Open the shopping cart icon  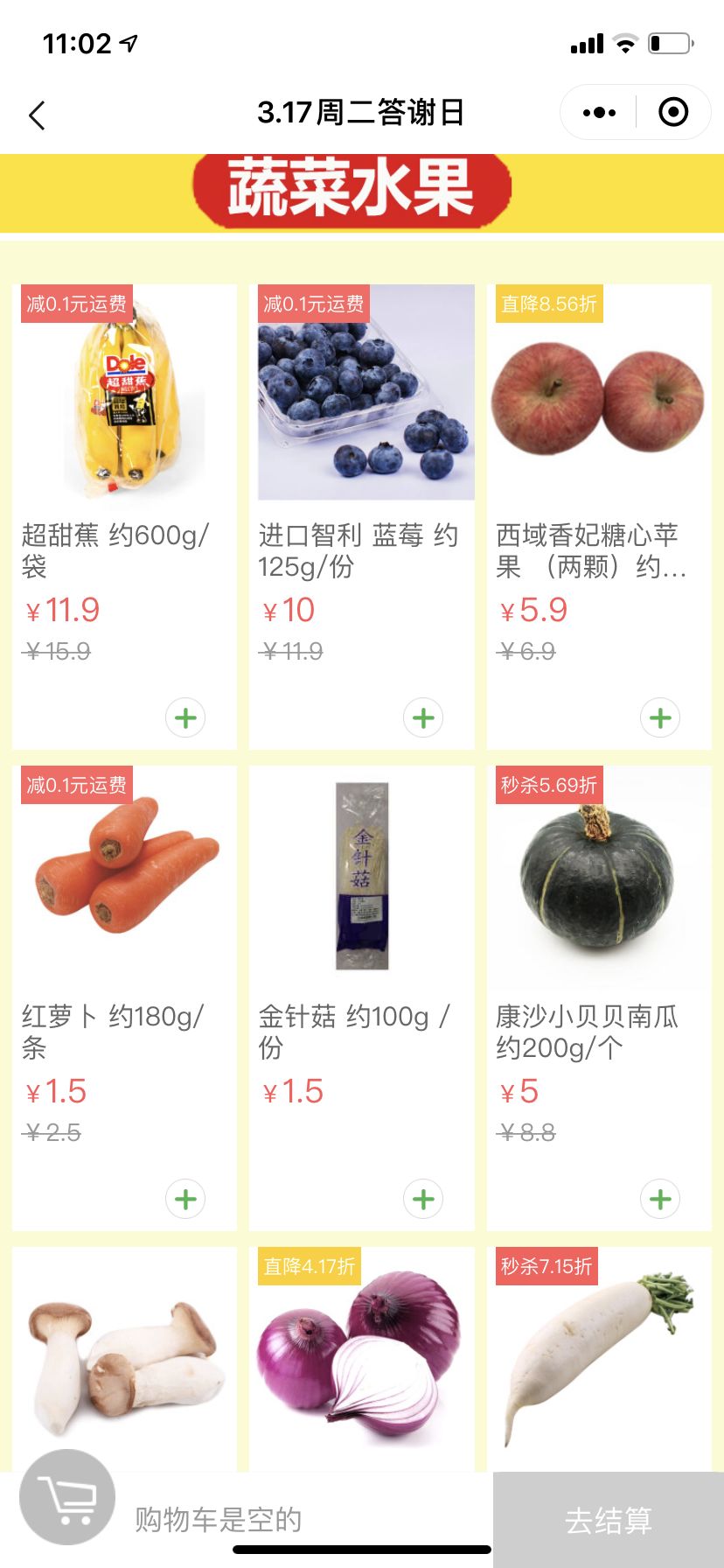[x=67, y=1497]
